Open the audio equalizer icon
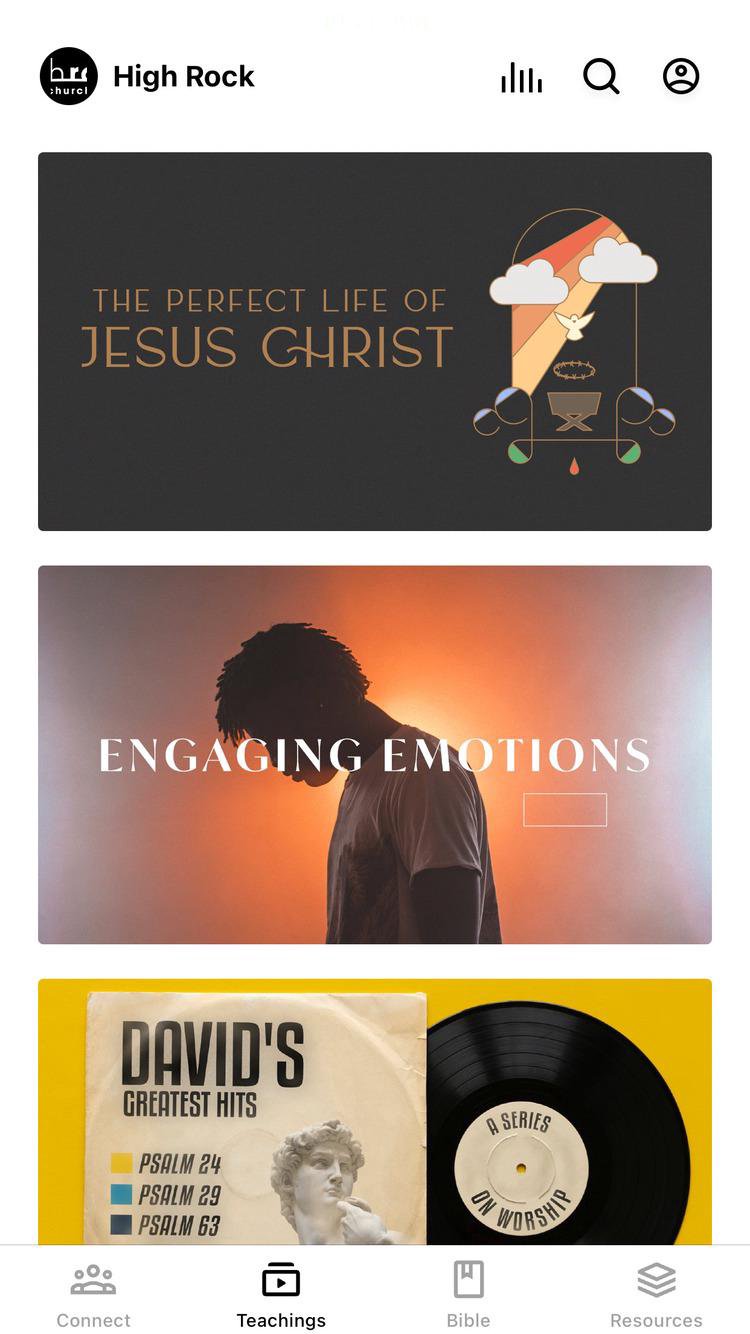The image size is (750, 1334). click(x=521, y=77)
